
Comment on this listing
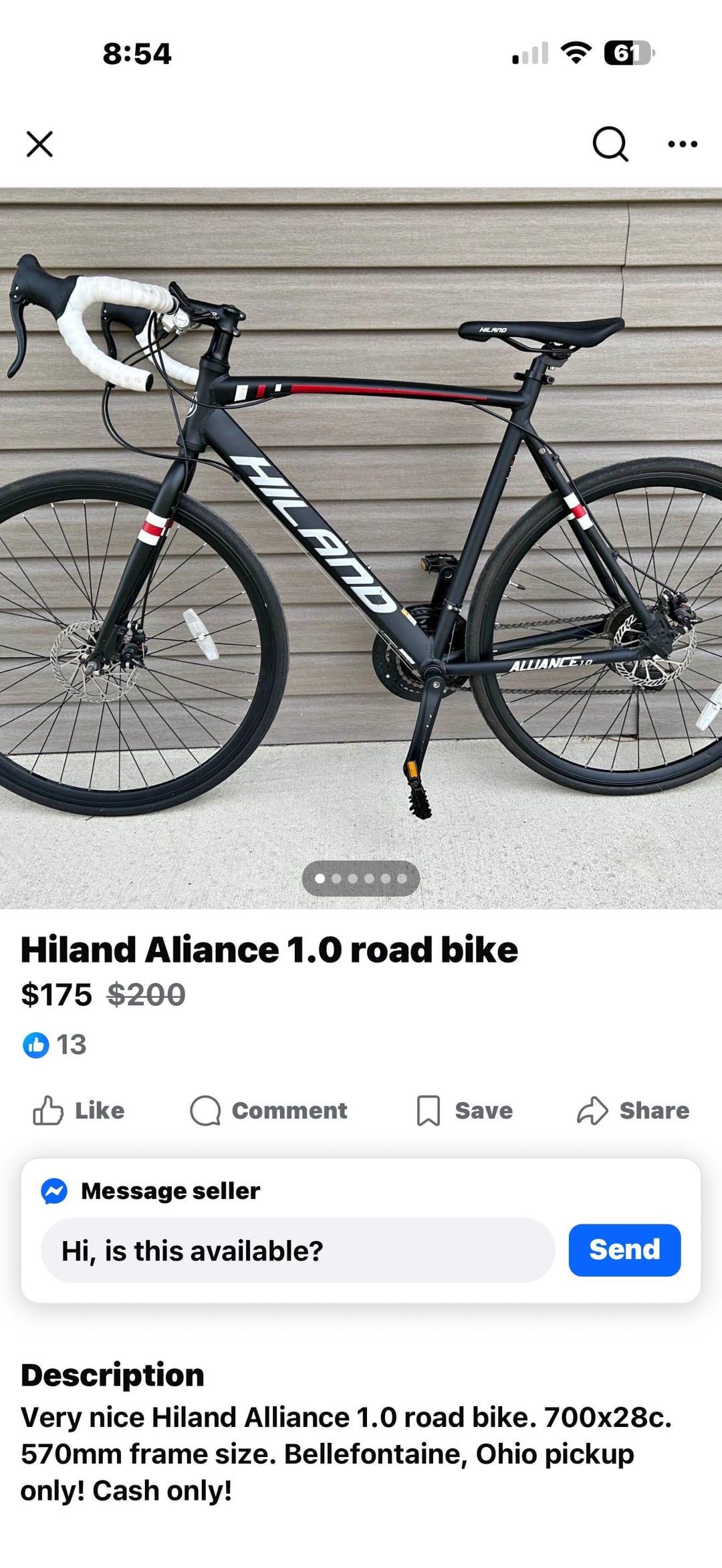pos(269,1111)
